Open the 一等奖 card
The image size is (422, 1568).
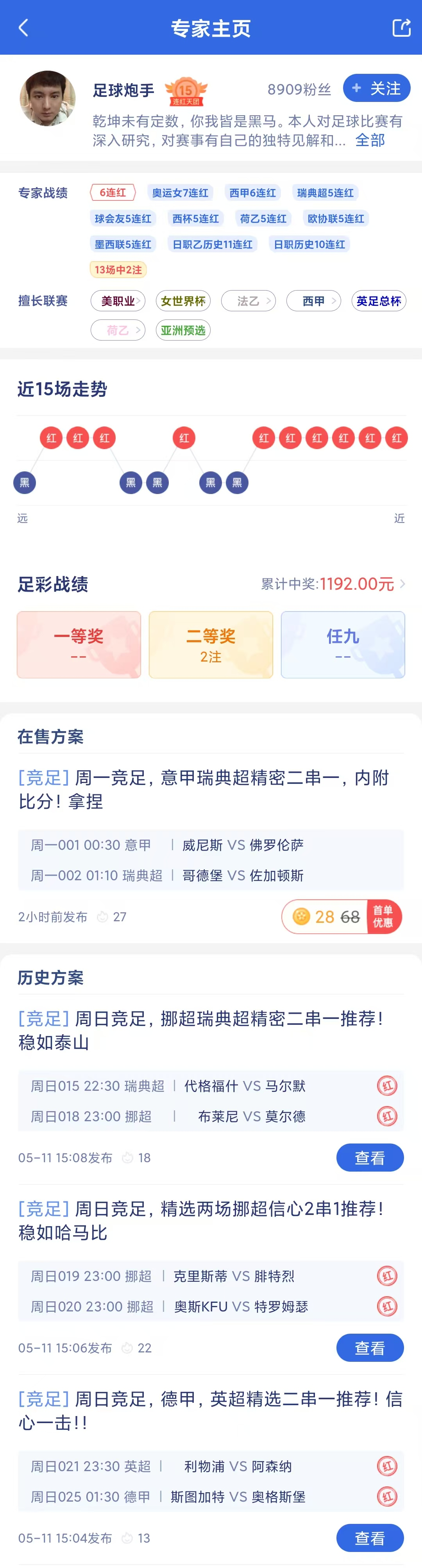[x=79, y=644]
